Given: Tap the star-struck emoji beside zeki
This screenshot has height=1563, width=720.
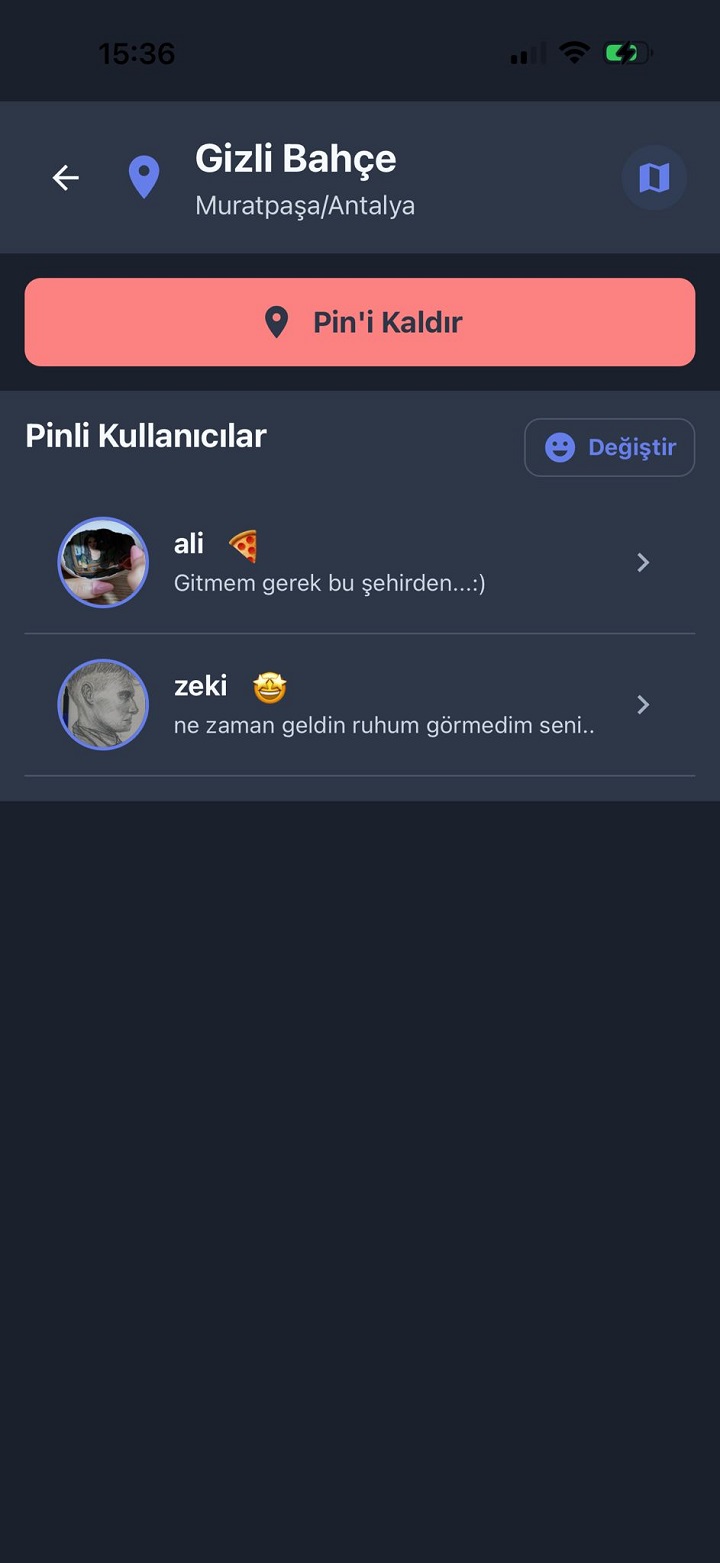Looking at the screenshot, I should [x=269, y=687].
